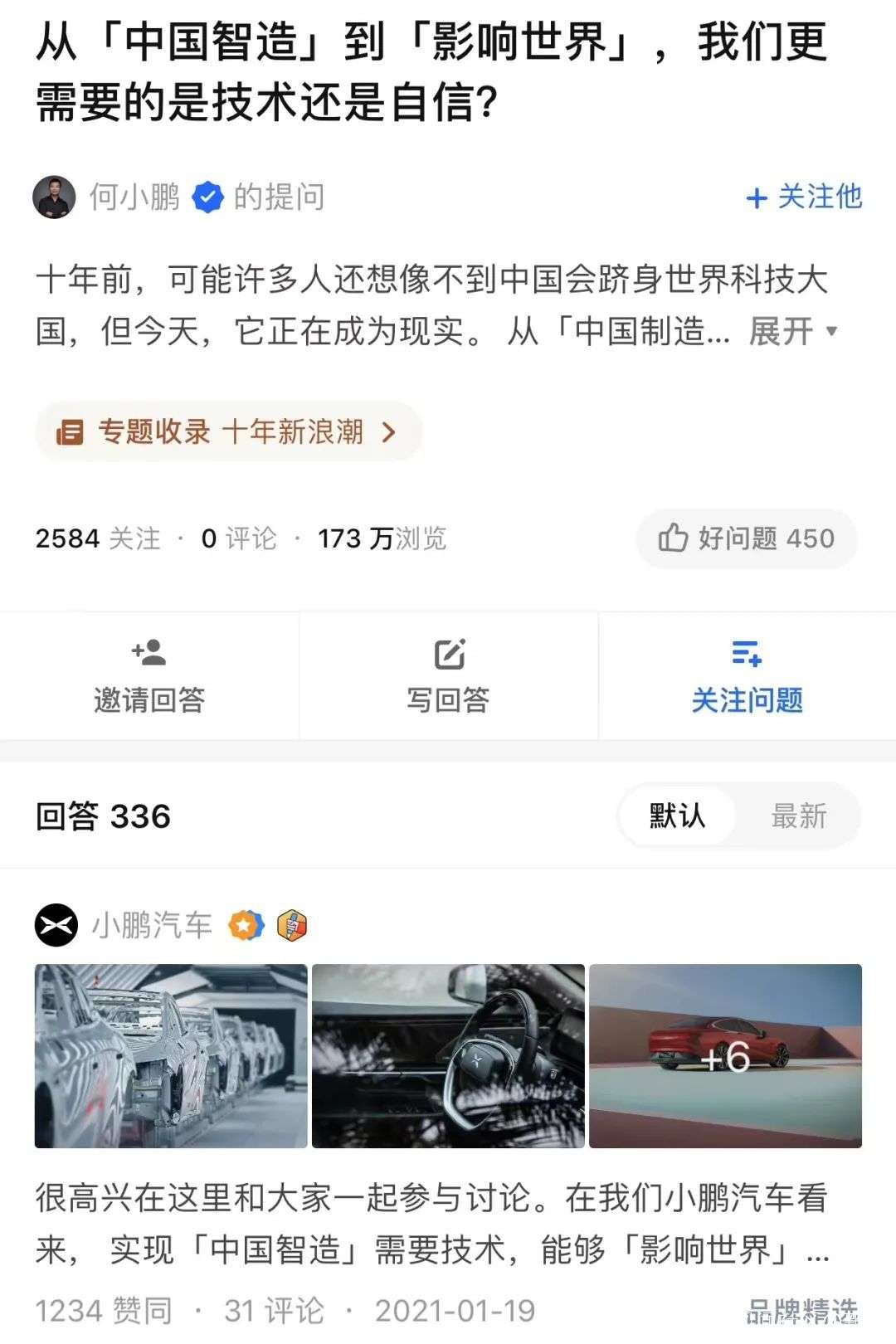Open the car production line photo
896x1344 pixels.
click(171, 1056)
